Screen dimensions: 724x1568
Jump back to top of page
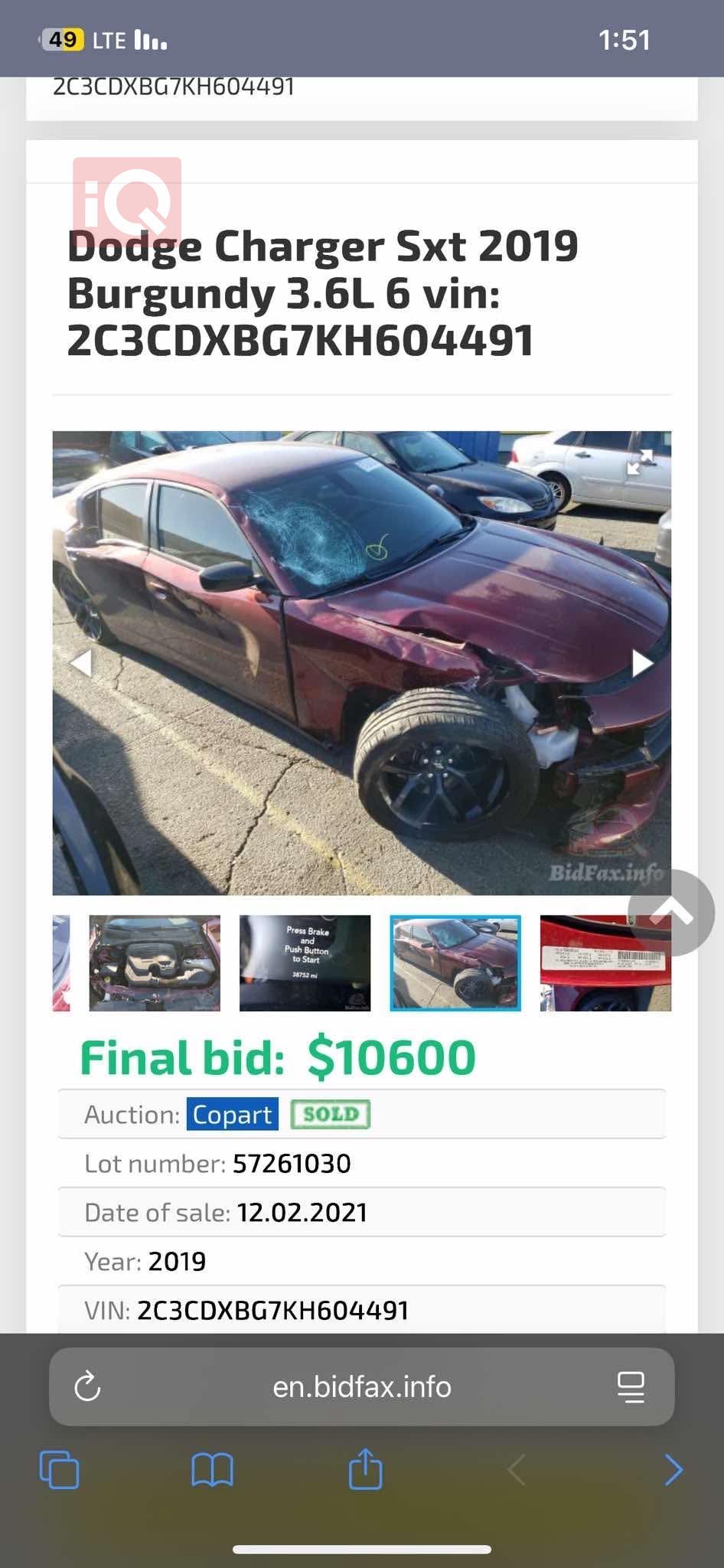[x=671, y=913]
